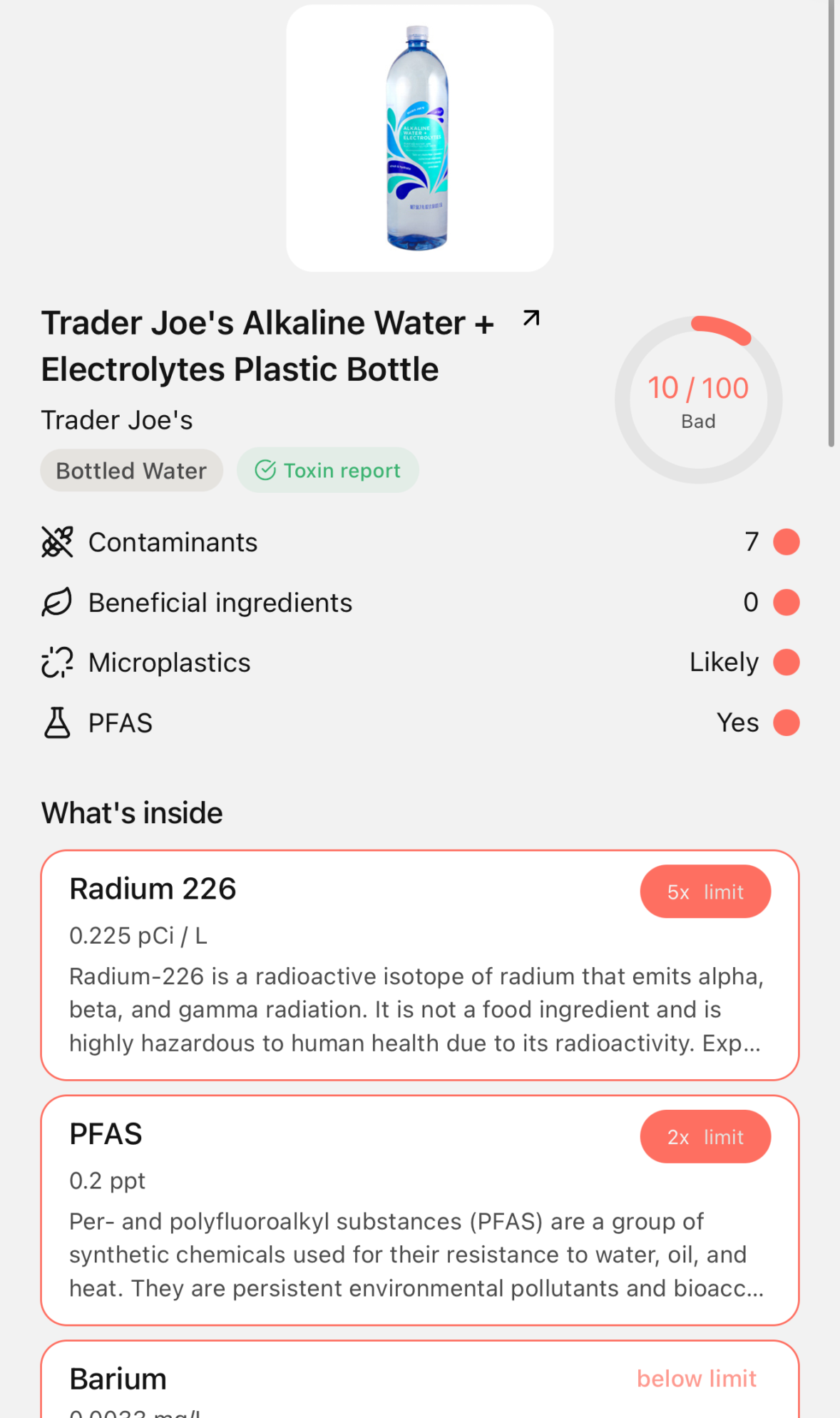The image size is (840, 1418).
Task: Open the PFAS flask icon
Action: click(58, 722)
